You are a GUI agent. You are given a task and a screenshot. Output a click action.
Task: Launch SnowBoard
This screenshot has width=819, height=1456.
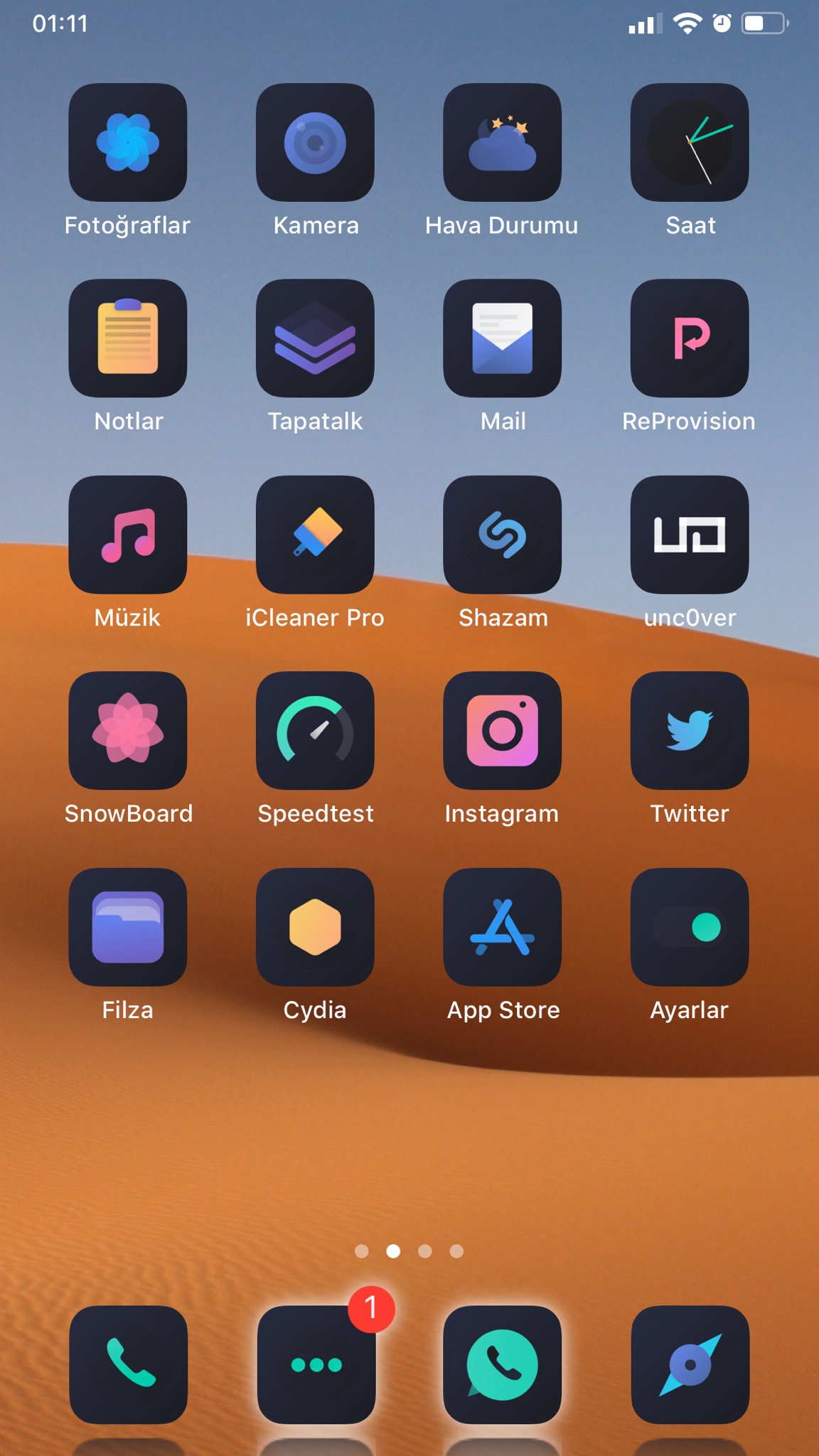128,730
